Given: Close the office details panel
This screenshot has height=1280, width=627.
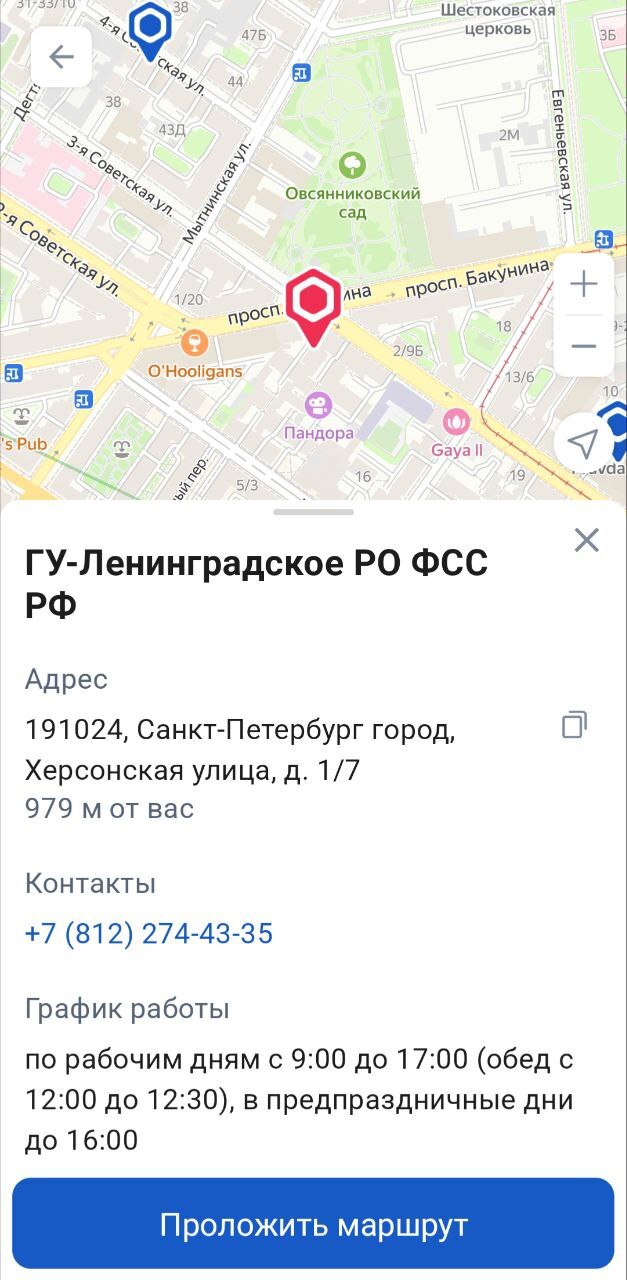Looking at the screenshot, I should point(586,541).
